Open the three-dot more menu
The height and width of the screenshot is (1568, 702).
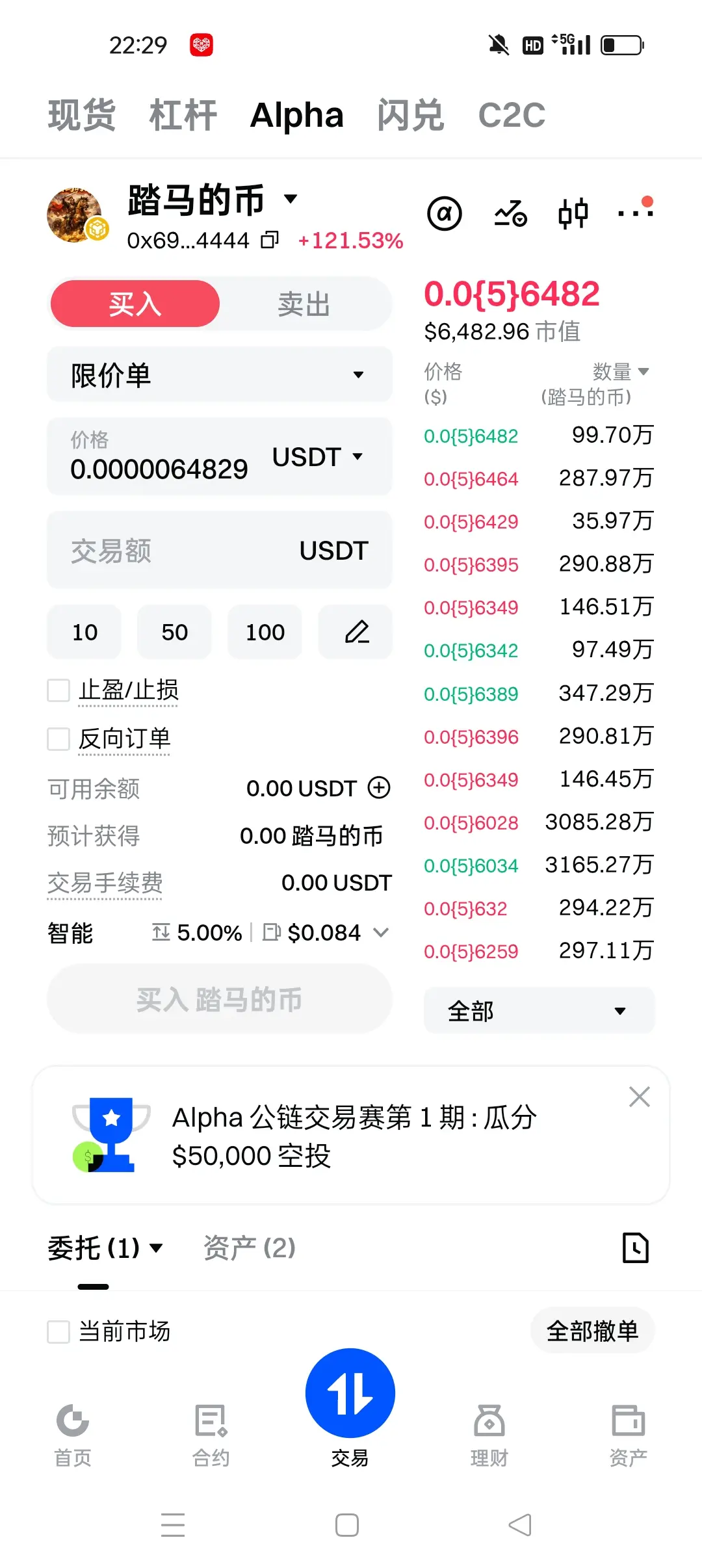click(x=635, y=212)
